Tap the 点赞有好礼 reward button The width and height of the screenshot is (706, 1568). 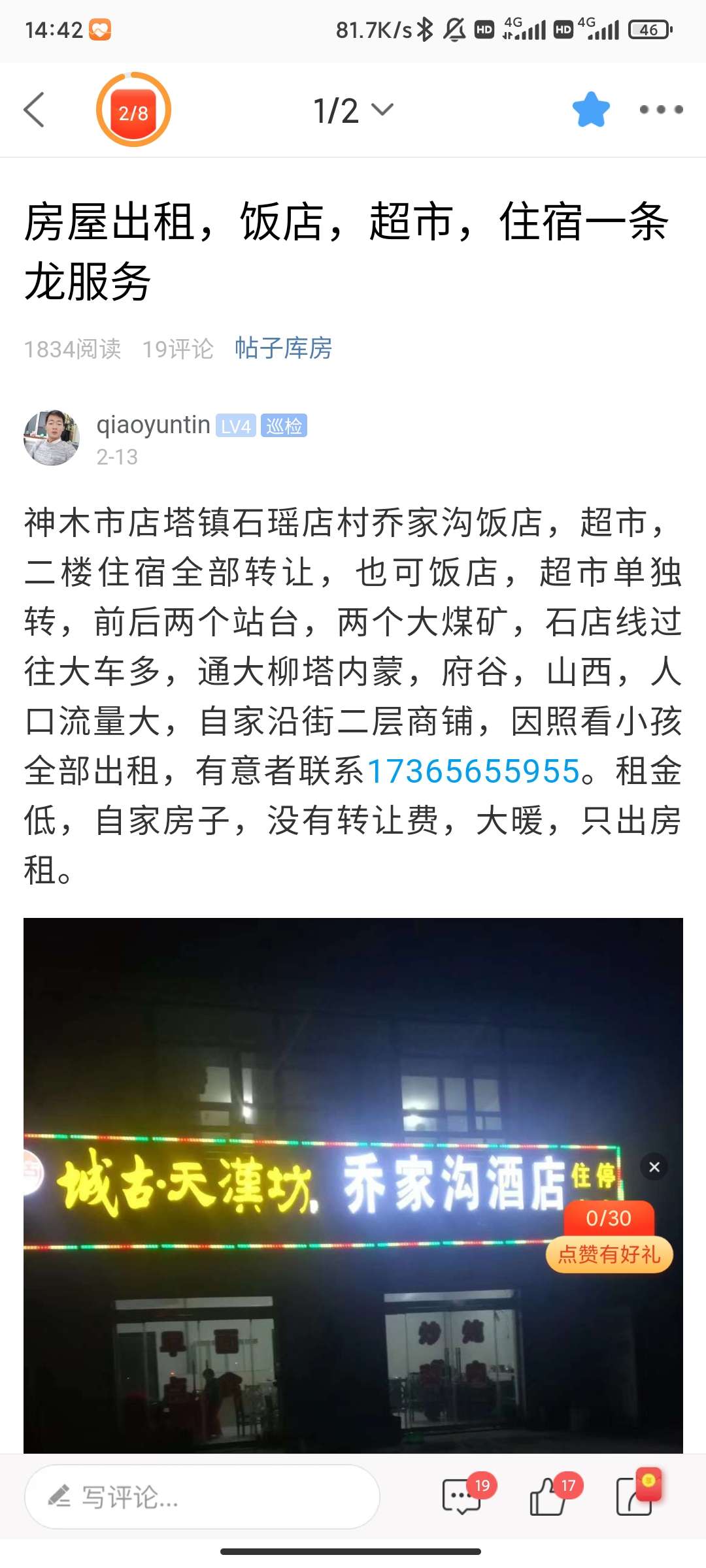[609, 1254]
